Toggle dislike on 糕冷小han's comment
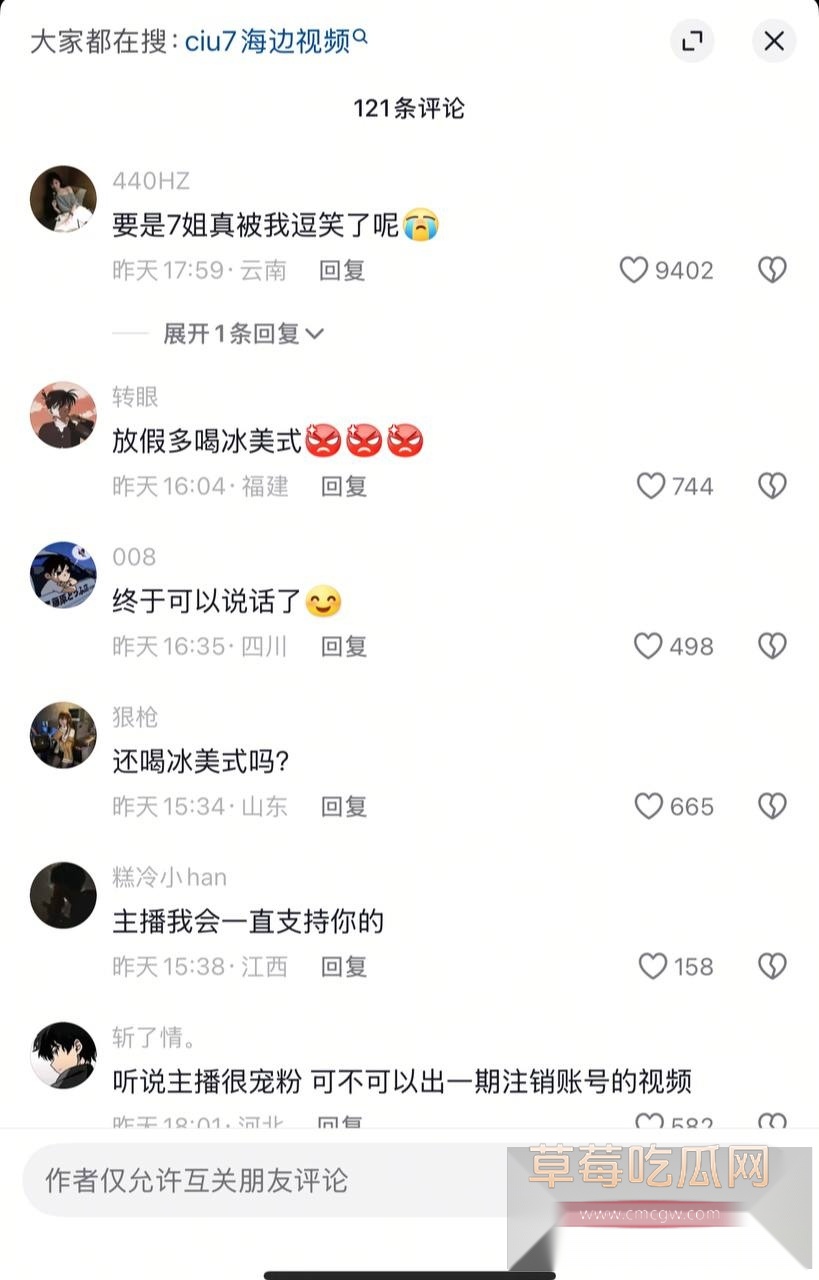The height and width of the screenshot is (1280, 819). click(x=772, y=966)
